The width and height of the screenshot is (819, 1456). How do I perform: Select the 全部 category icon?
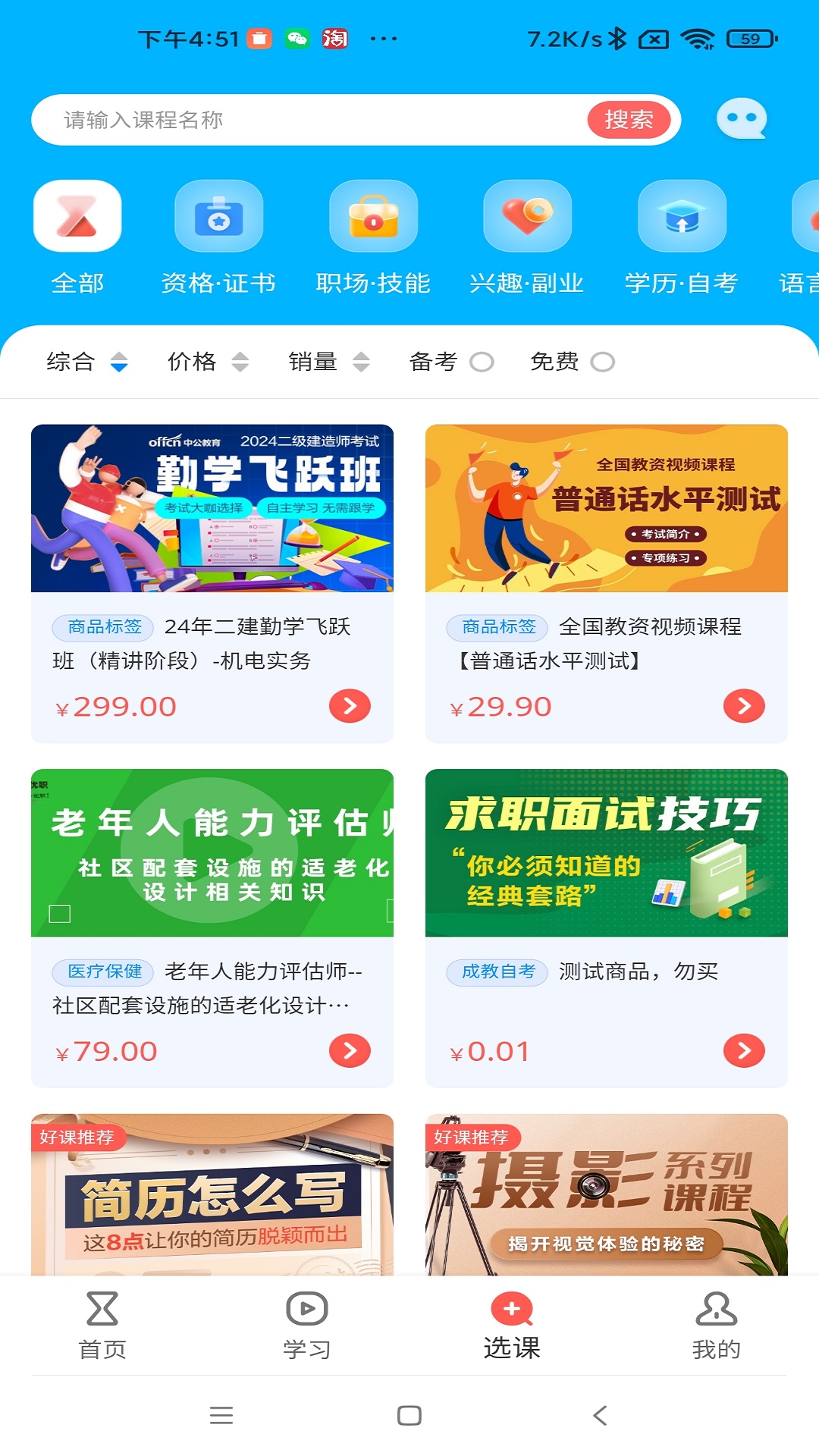[x=78, y=216]
